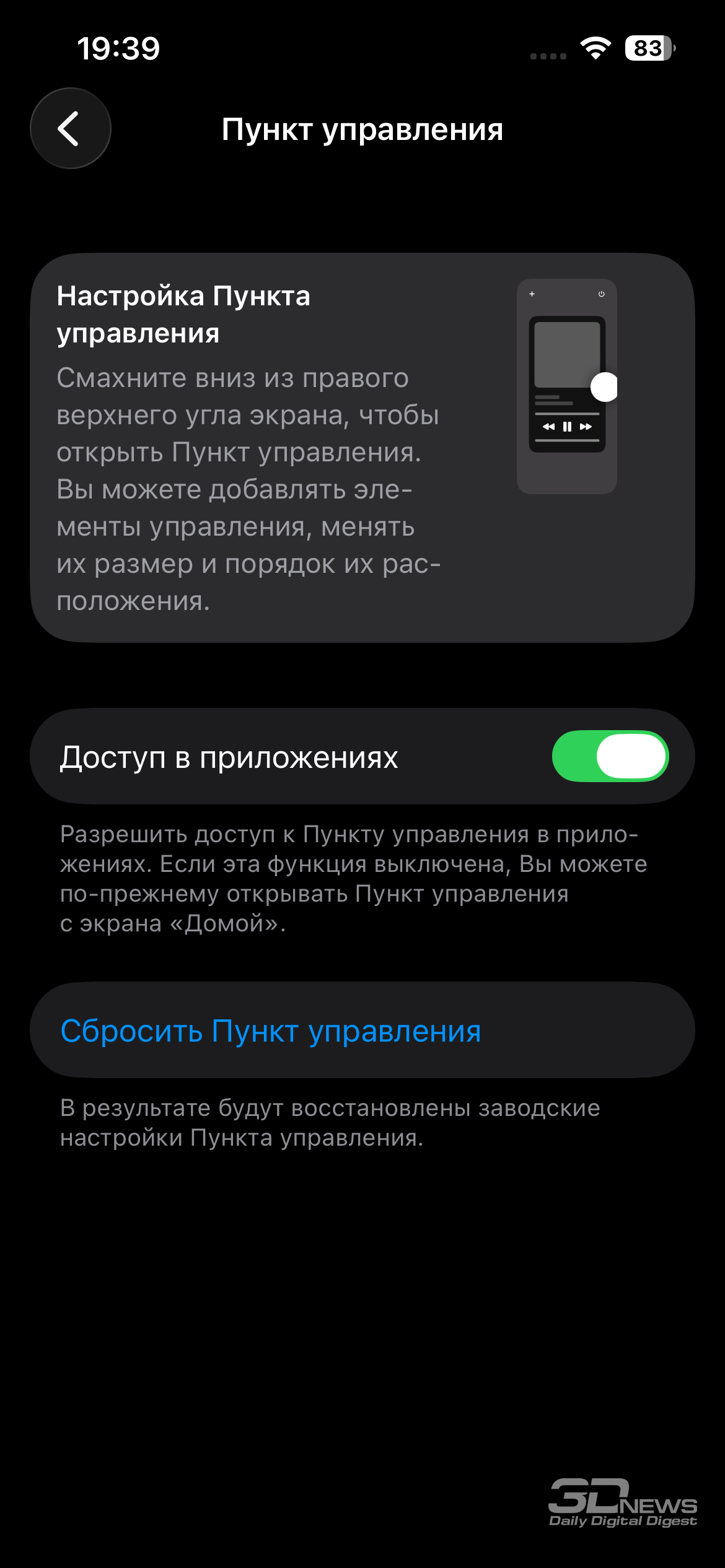Go back from Пункт управления settings
The image size is (725, 1568).
(x=71, y=128)
